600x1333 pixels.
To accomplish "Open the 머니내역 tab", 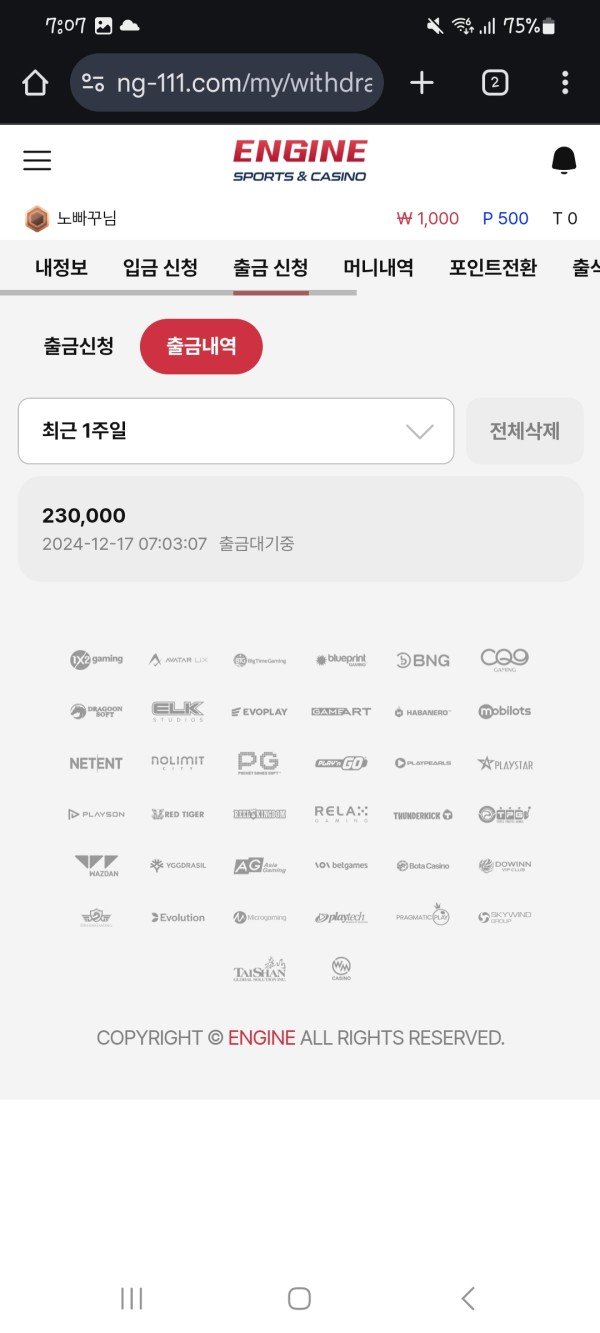I will click(378, 268).
